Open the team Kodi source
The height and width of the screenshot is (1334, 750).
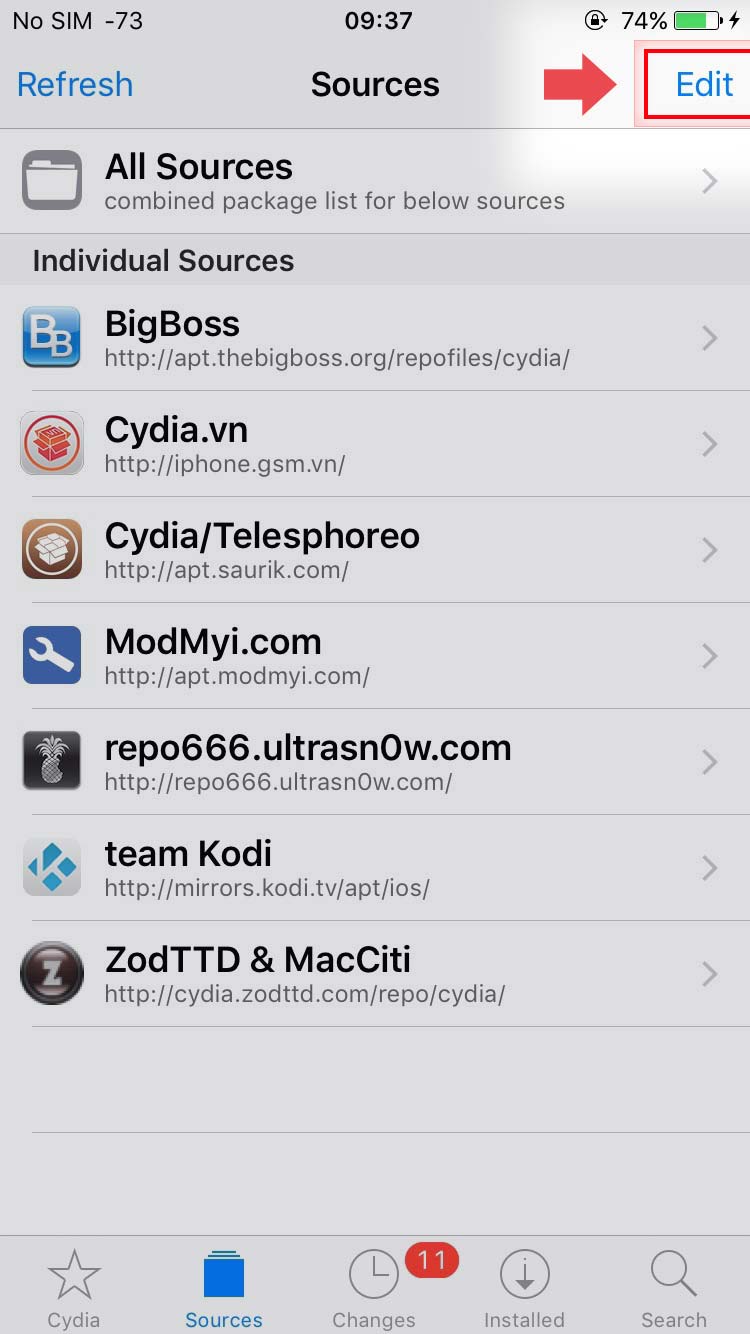click(375, 868)
